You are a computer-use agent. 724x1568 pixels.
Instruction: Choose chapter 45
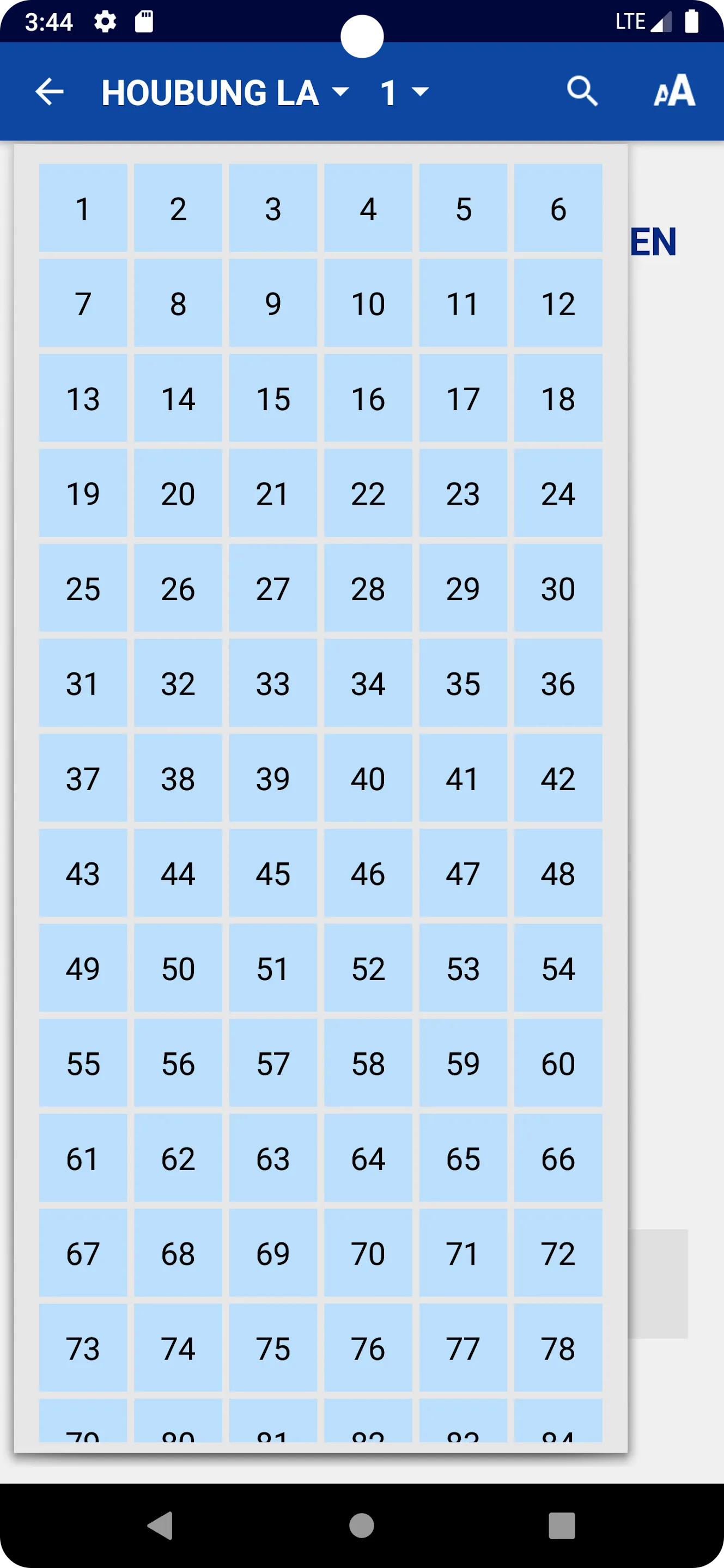(273, 873)
